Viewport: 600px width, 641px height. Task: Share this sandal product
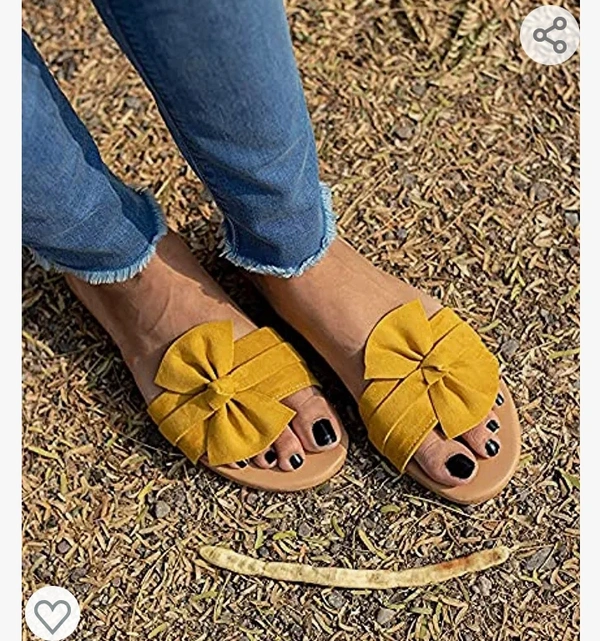tap(549, 36)
